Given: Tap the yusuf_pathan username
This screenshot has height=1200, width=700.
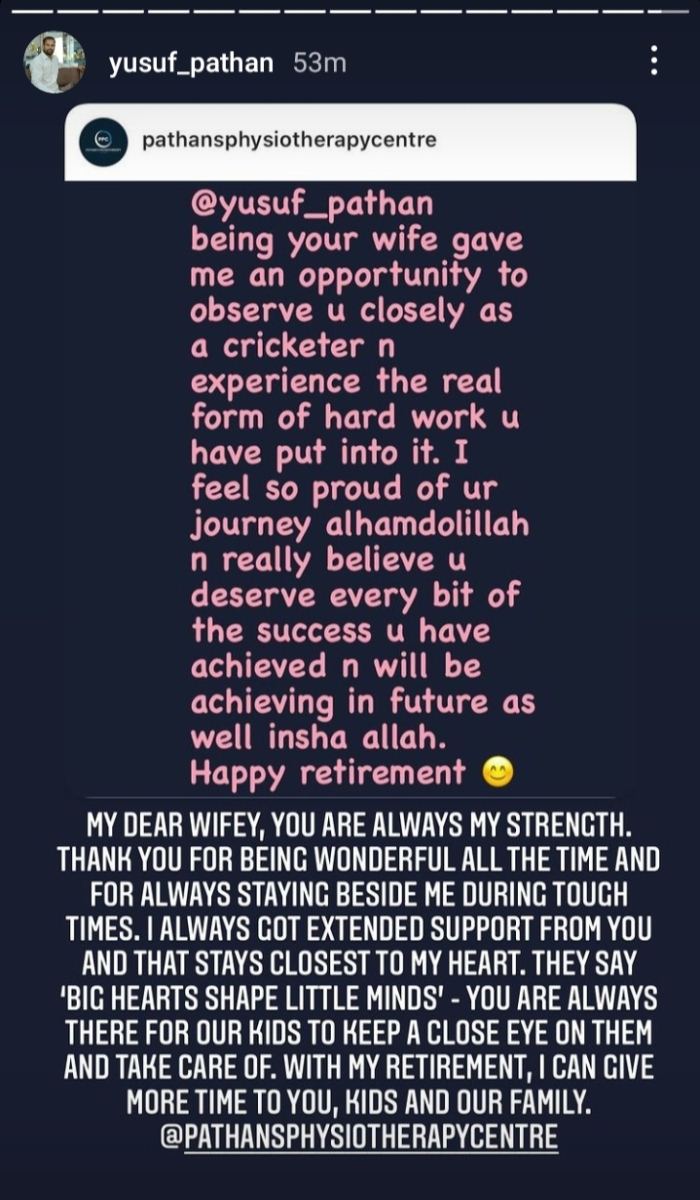Looking at the screenshot, I should pyautogui.click(x=191, y=63).
